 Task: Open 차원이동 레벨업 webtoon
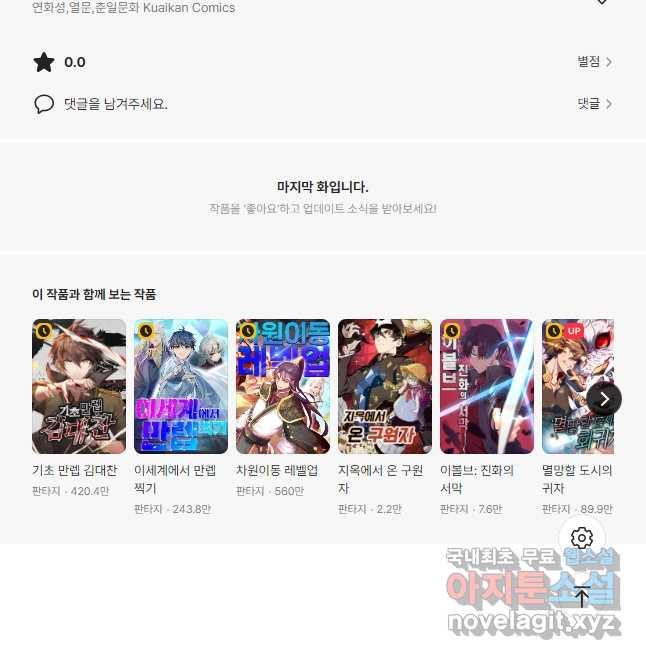click(283, 387)
